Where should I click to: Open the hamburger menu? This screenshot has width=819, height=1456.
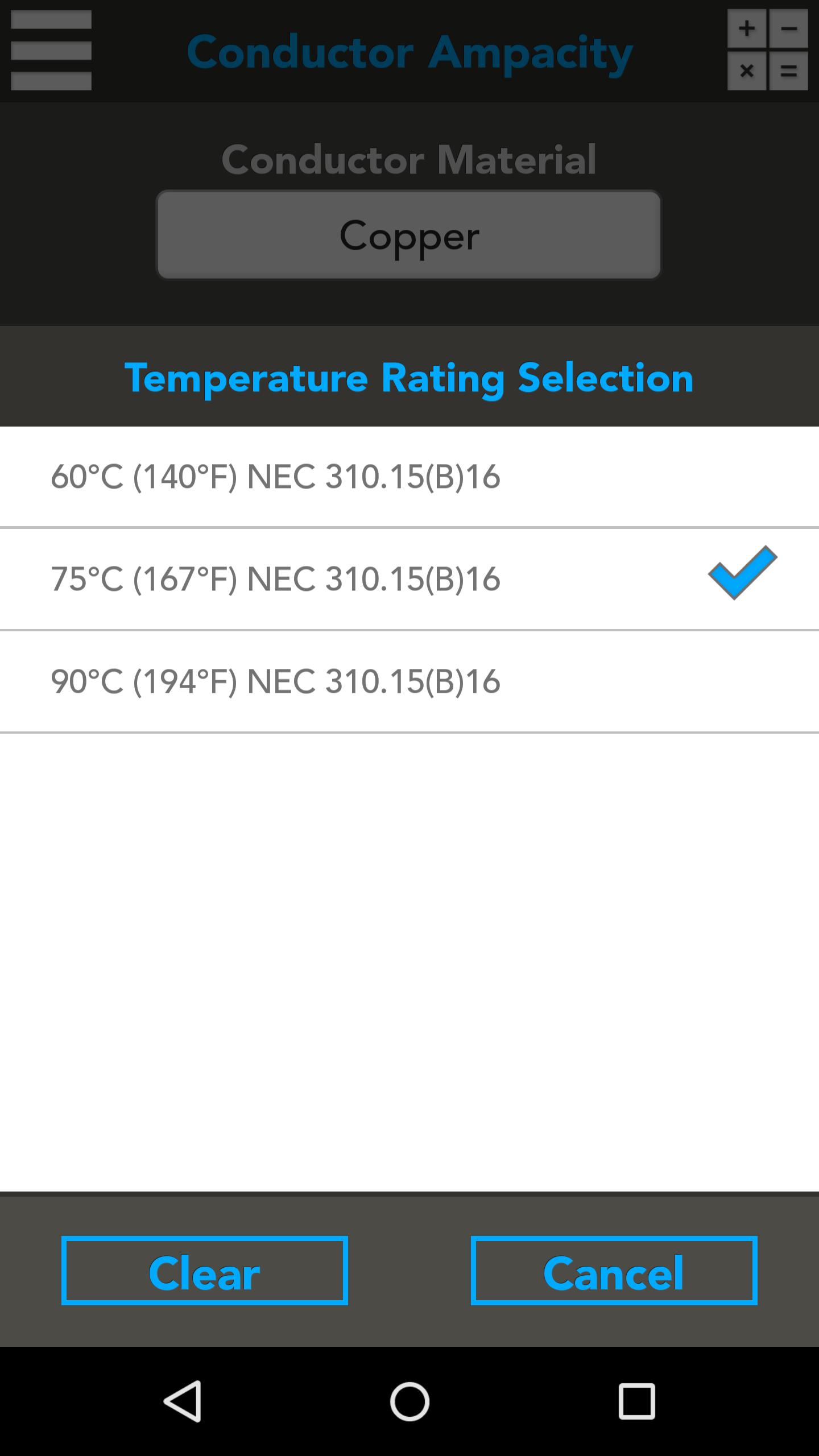[51, 51]
